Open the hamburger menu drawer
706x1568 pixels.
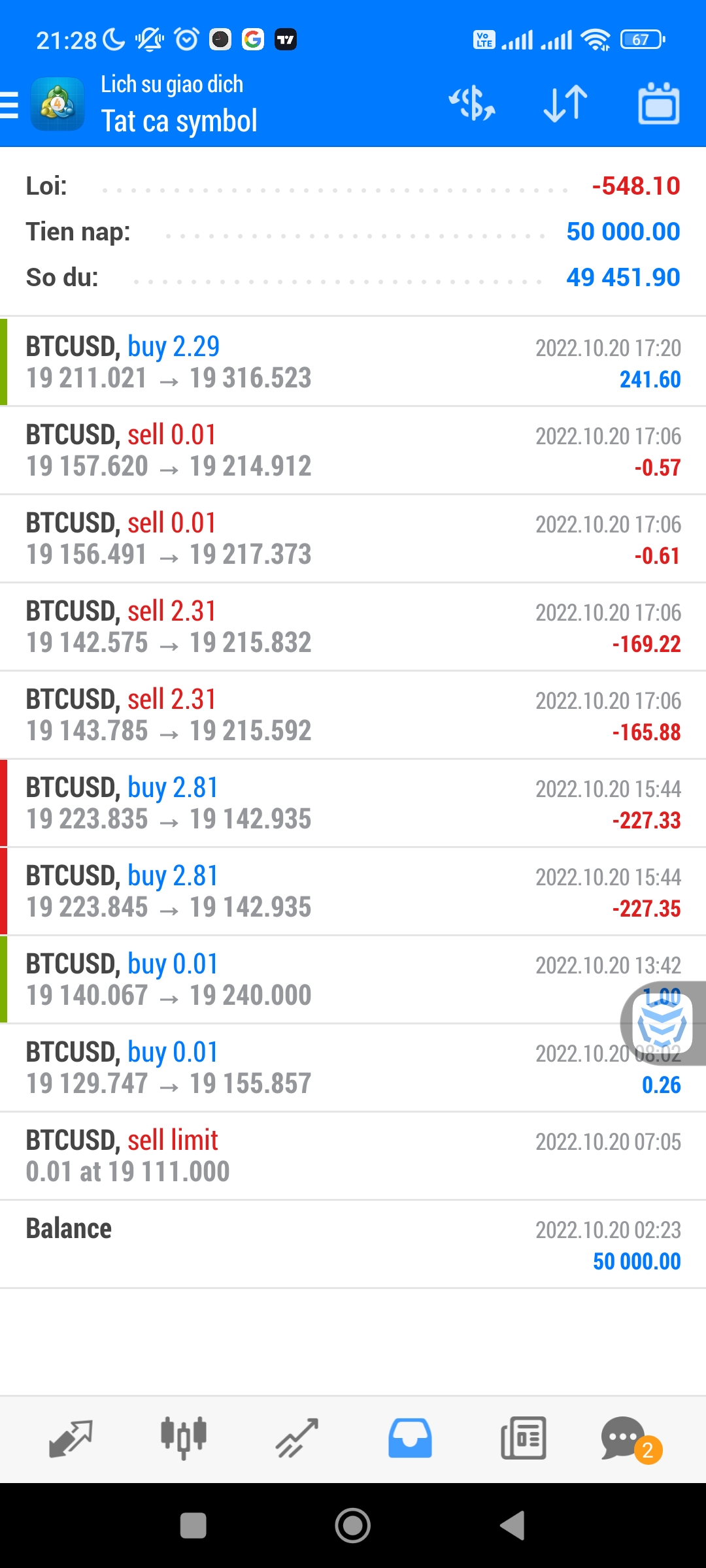tap(10, 105)
